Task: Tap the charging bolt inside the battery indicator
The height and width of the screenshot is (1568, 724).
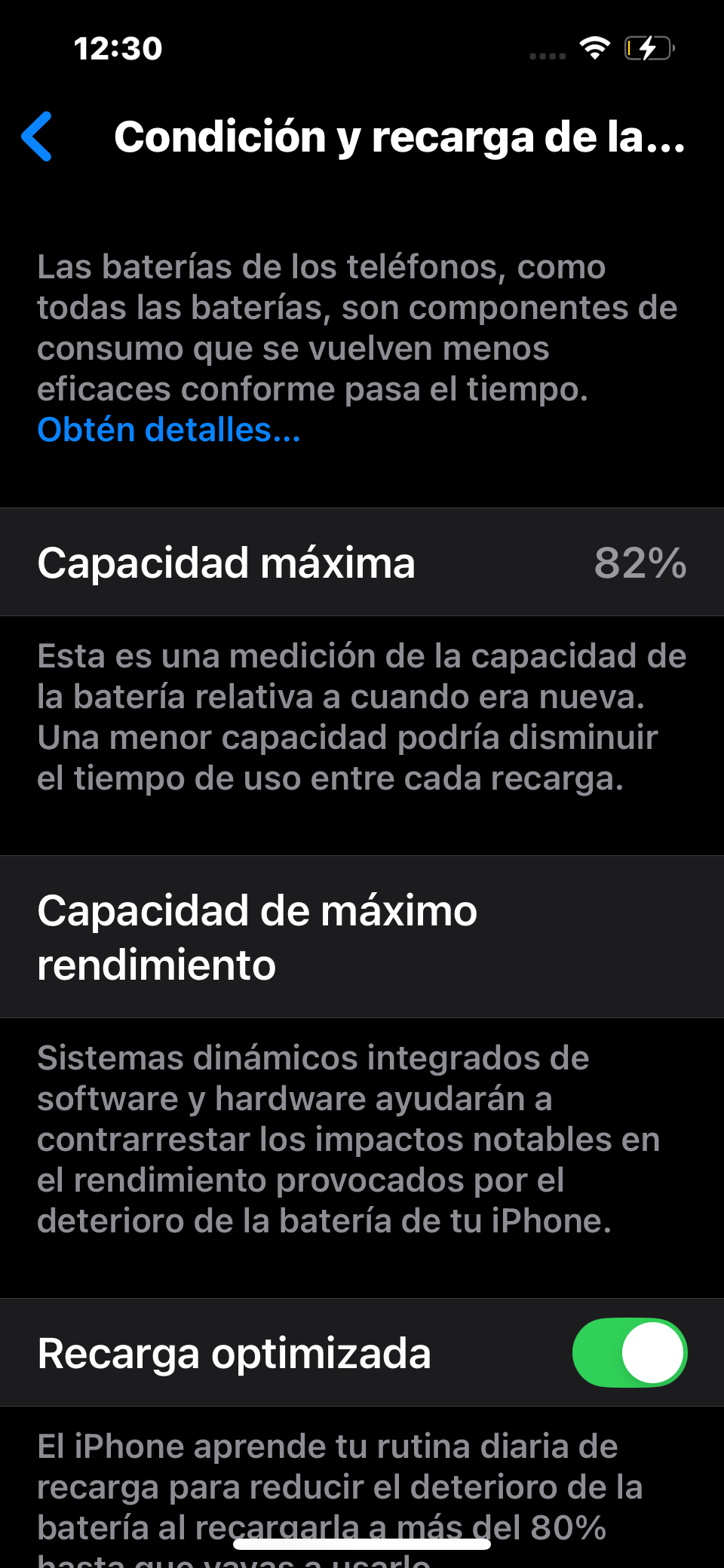Action: pos(649,48)
